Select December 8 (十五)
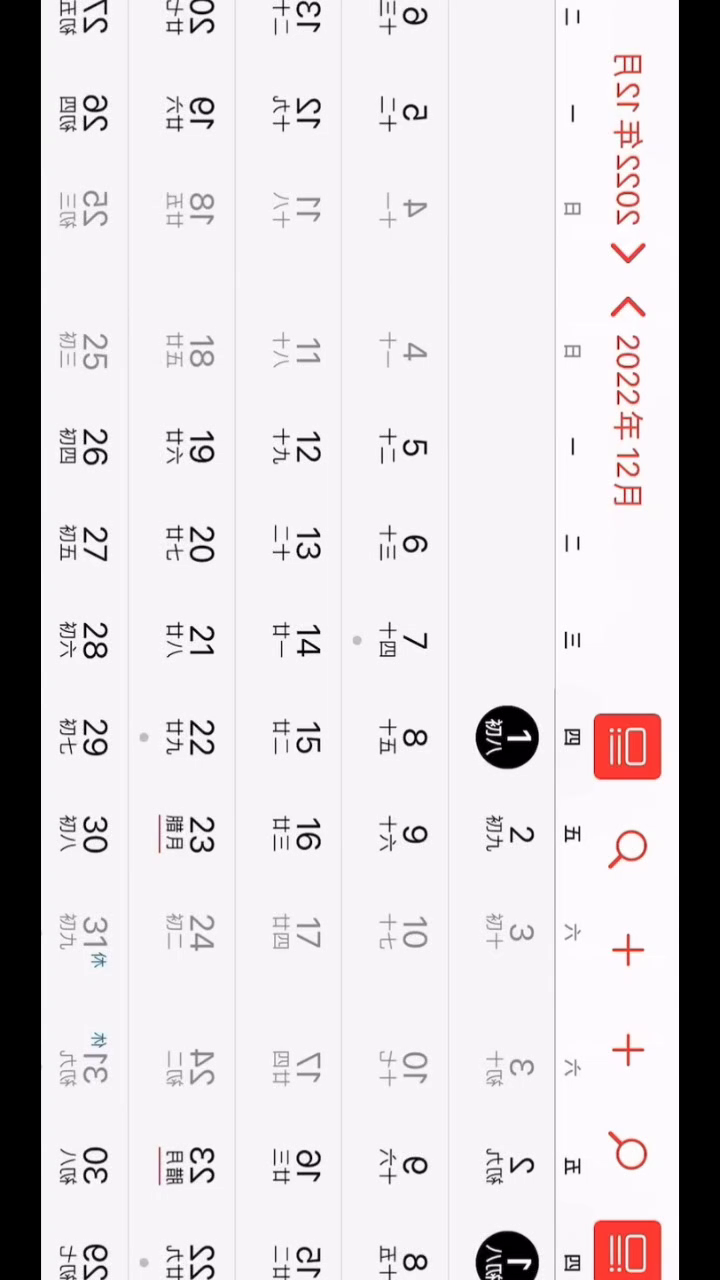 point(402,739)
